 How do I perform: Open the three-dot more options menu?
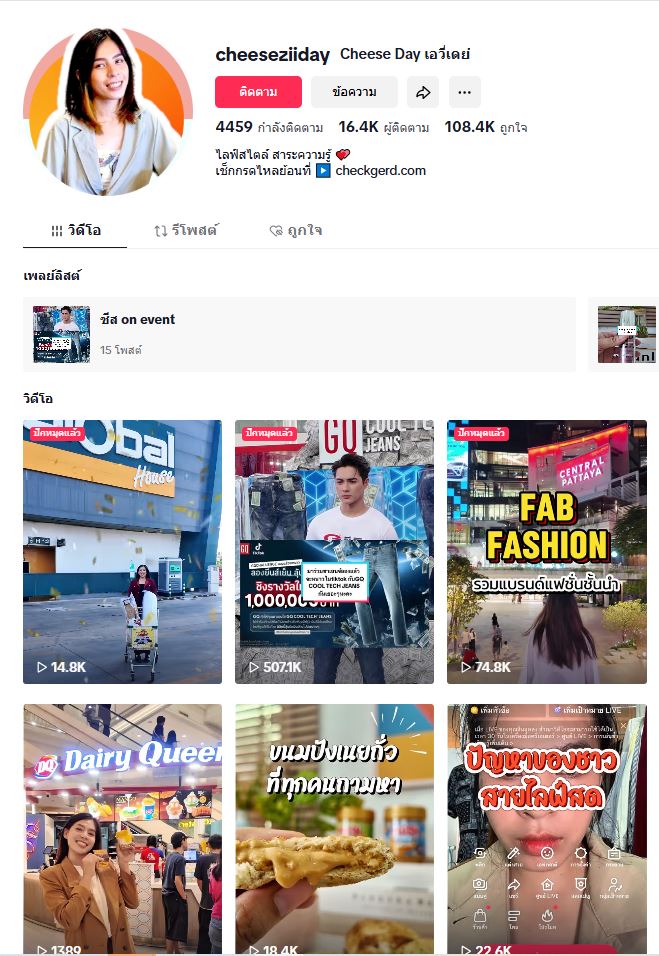[464, 92]
